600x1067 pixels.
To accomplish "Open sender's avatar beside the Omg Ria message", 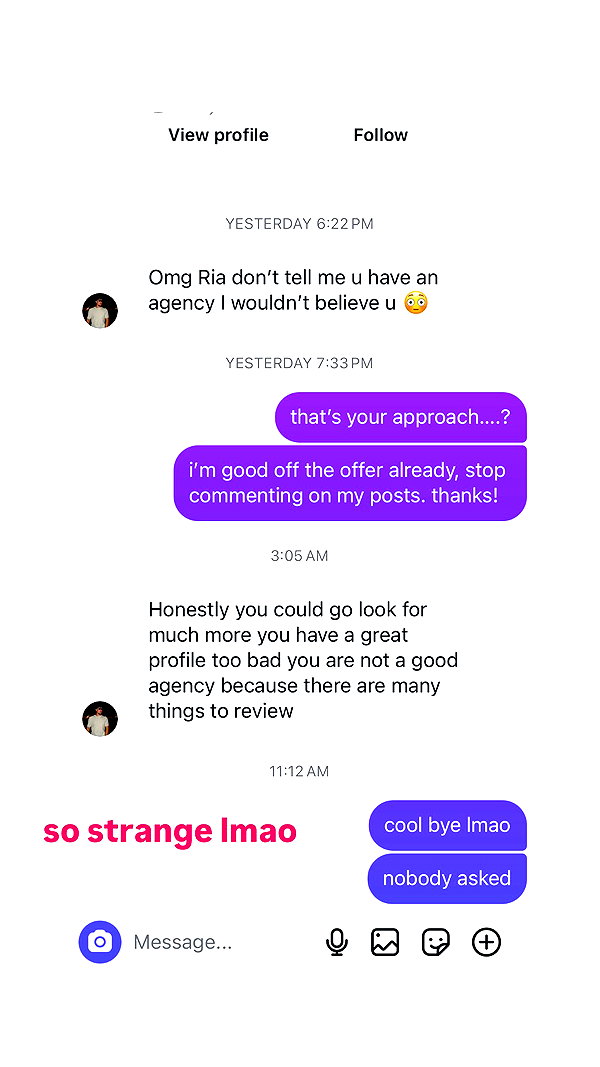I will click(100, 311).
